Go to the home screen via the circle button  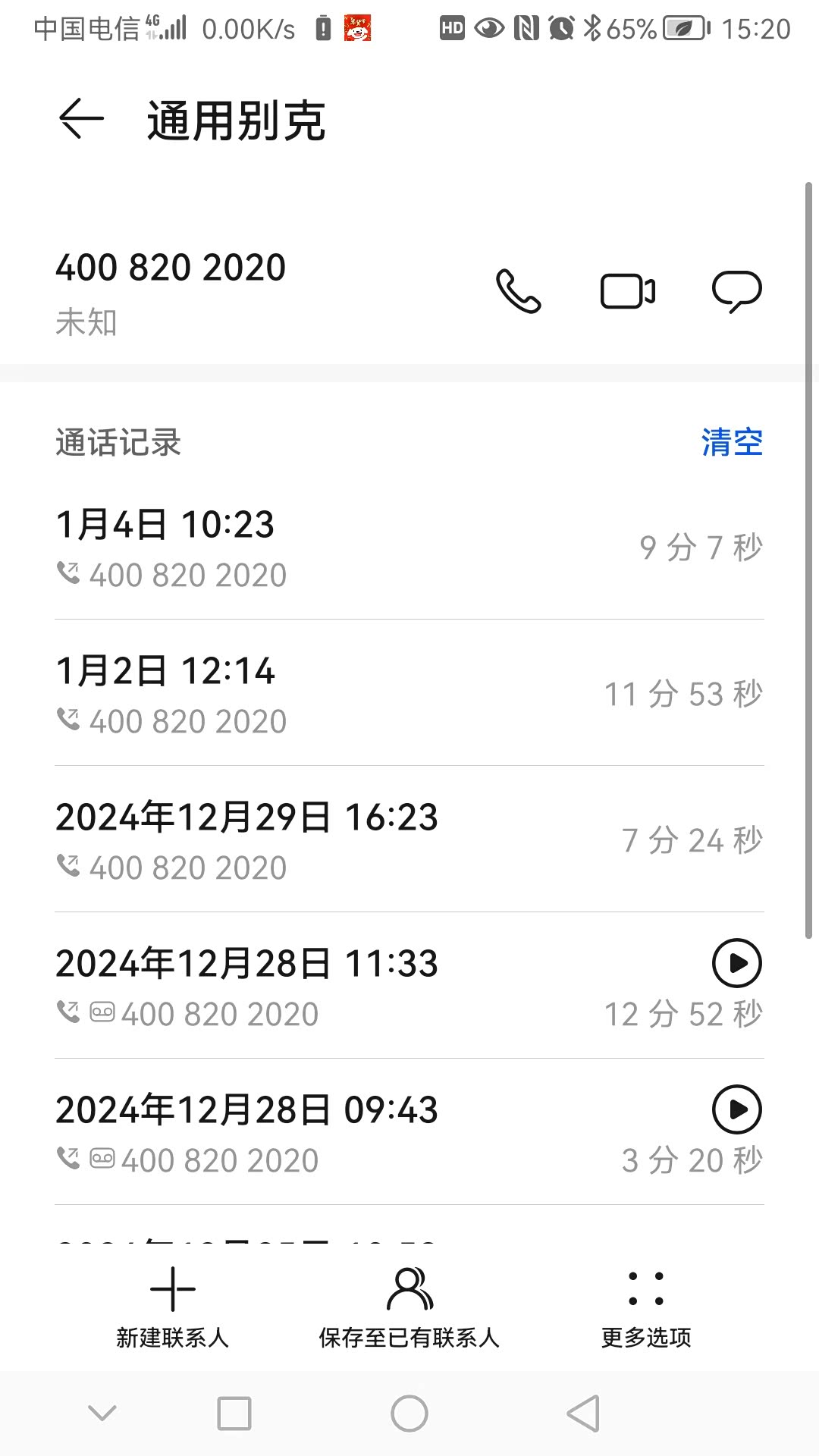pyautogui.click(x=409, y=1414)
